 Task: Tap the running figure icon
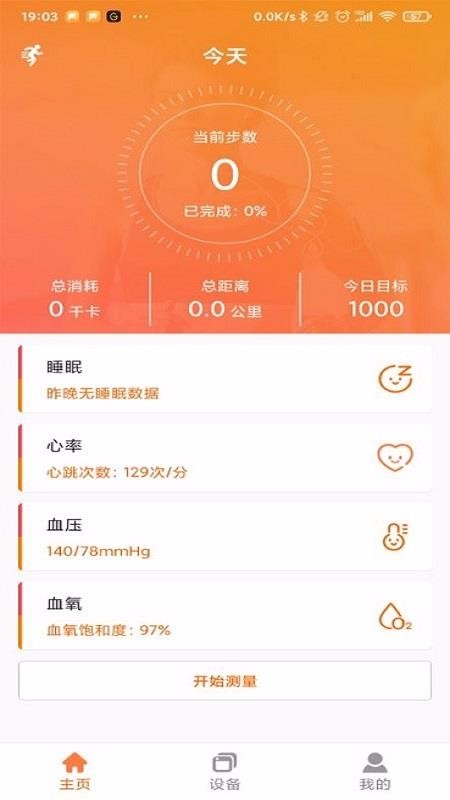pos(32,56)
